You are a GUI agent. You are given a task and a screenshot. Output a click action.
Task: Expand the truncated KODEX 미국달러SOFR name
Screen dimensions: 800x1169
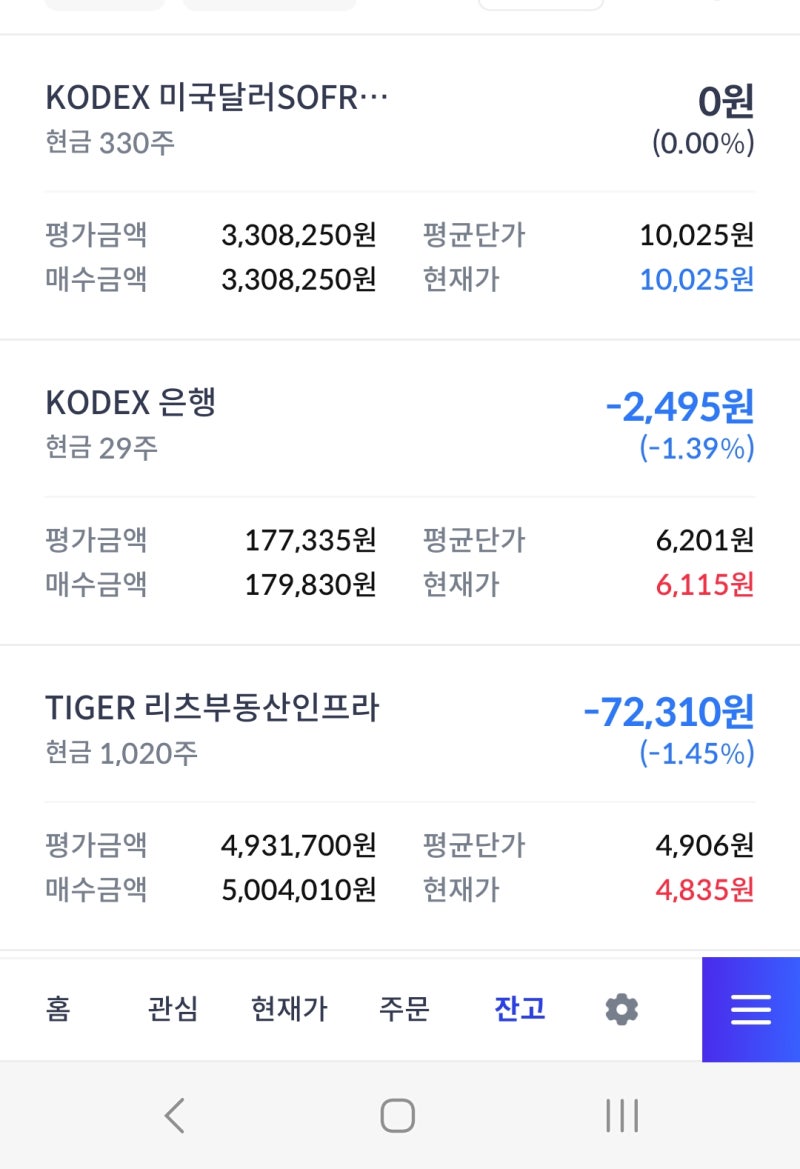pos(218,98)
